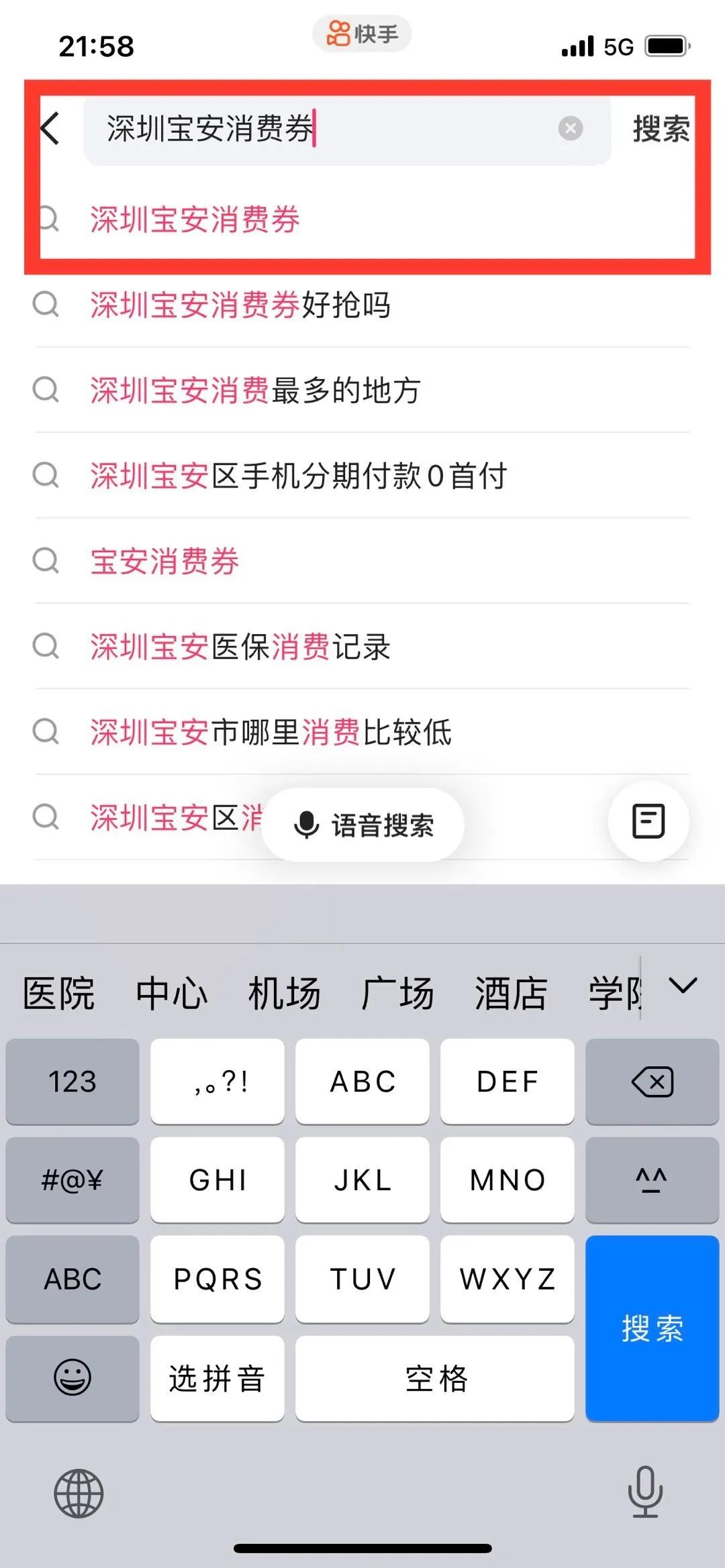Open suggestion 深圳宝安医保消费记录

tap(362, 647)
